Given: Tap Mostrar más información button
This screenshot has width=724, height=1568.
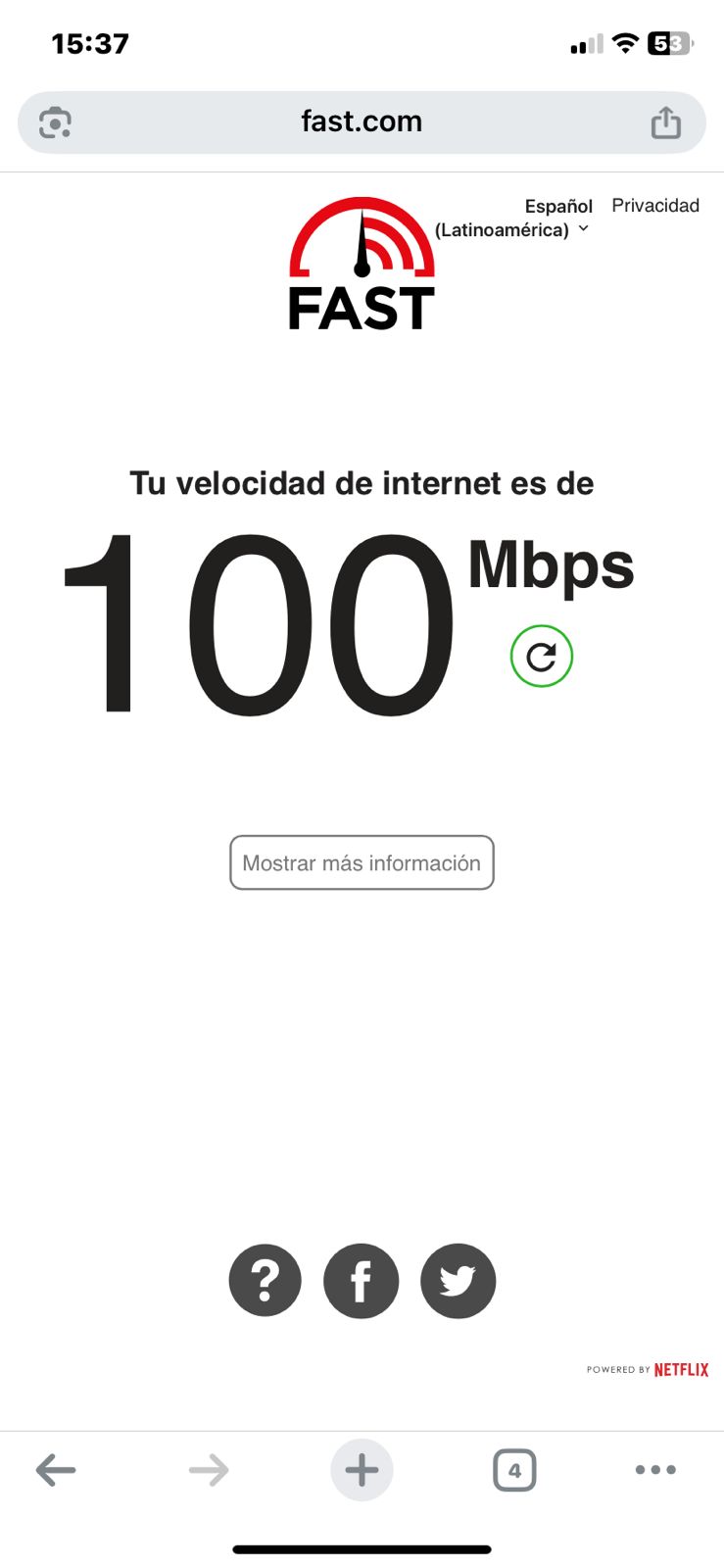Looking at the screenshot, I should [x=362, y=862].
